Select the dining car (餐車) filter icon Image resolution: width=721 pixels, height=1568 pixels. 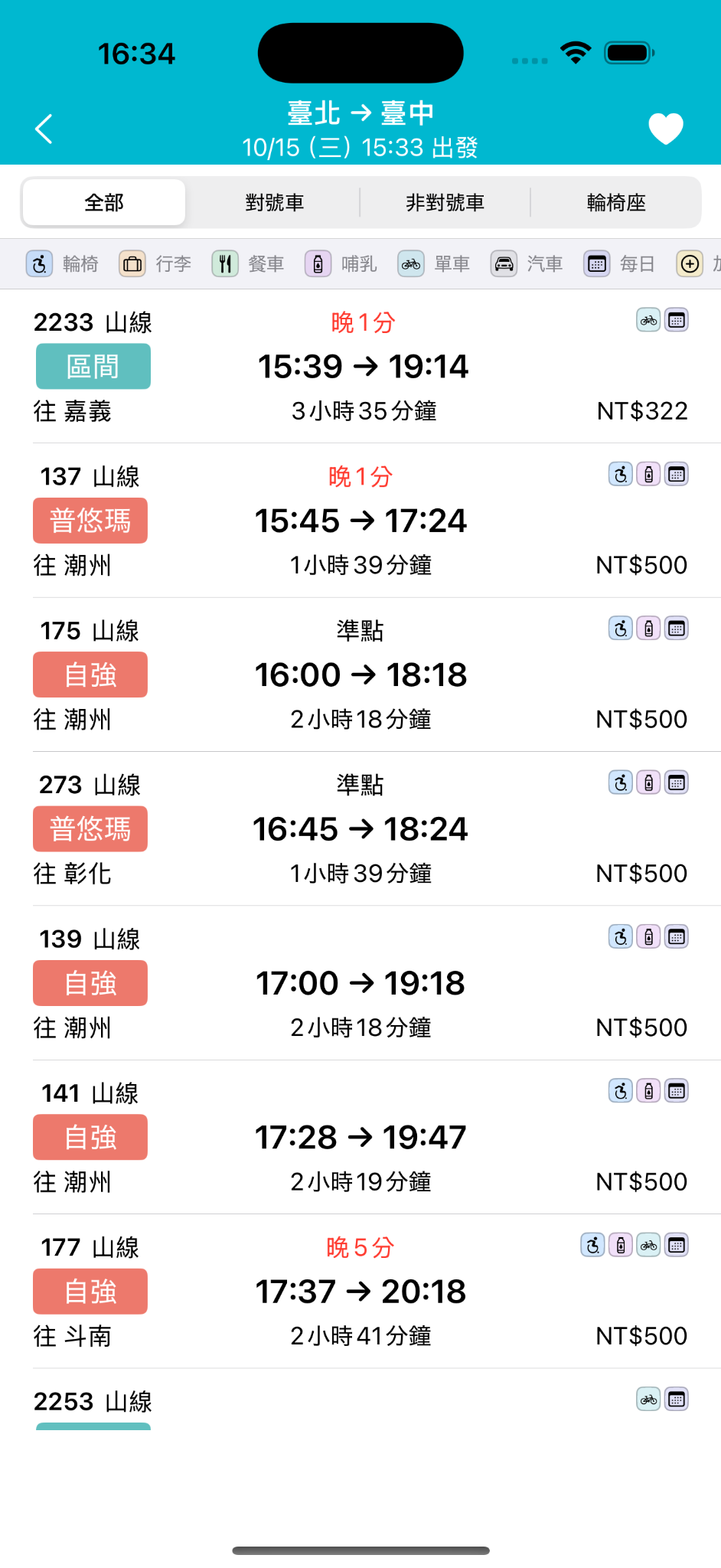[x=225, y=263]
